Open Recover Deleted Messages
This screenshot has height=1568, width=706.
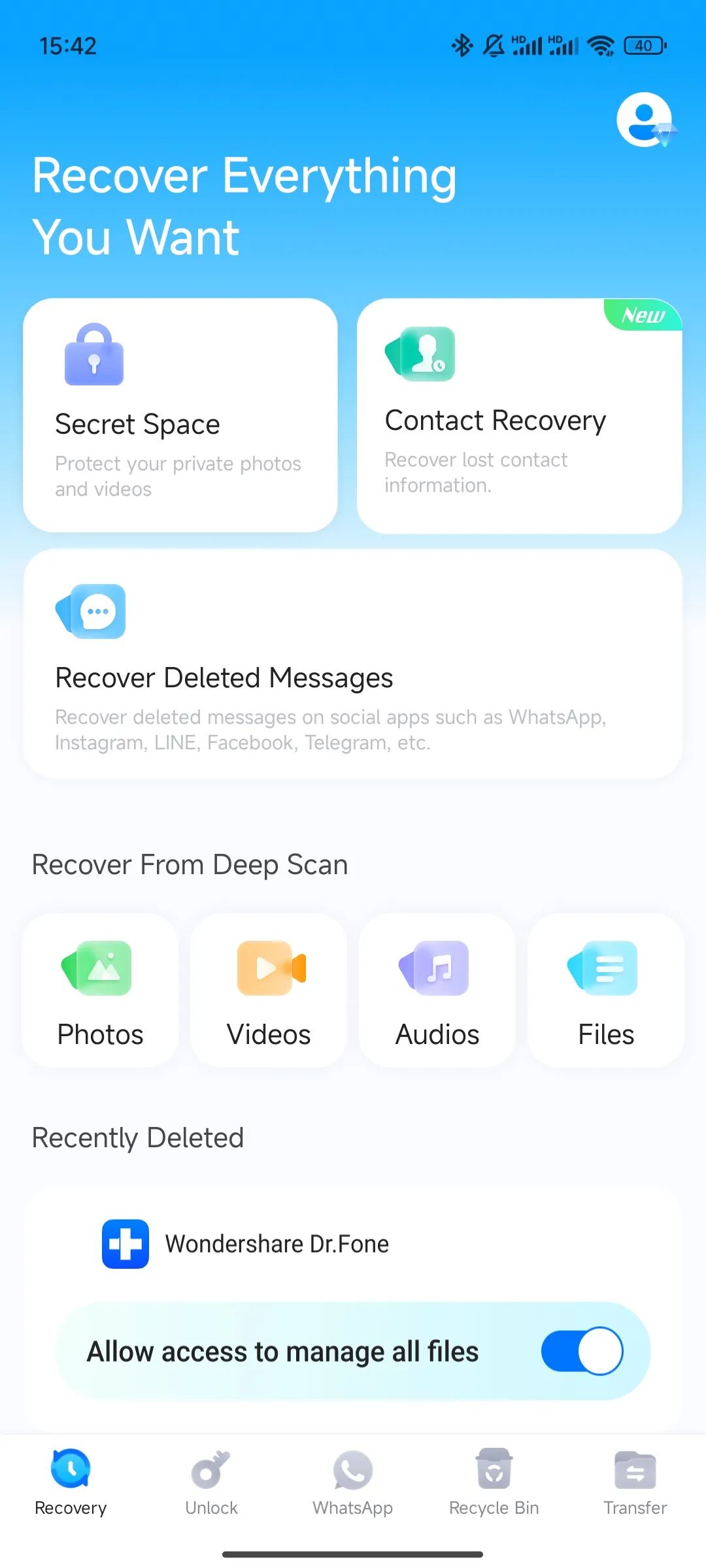[x=353, y=664]
